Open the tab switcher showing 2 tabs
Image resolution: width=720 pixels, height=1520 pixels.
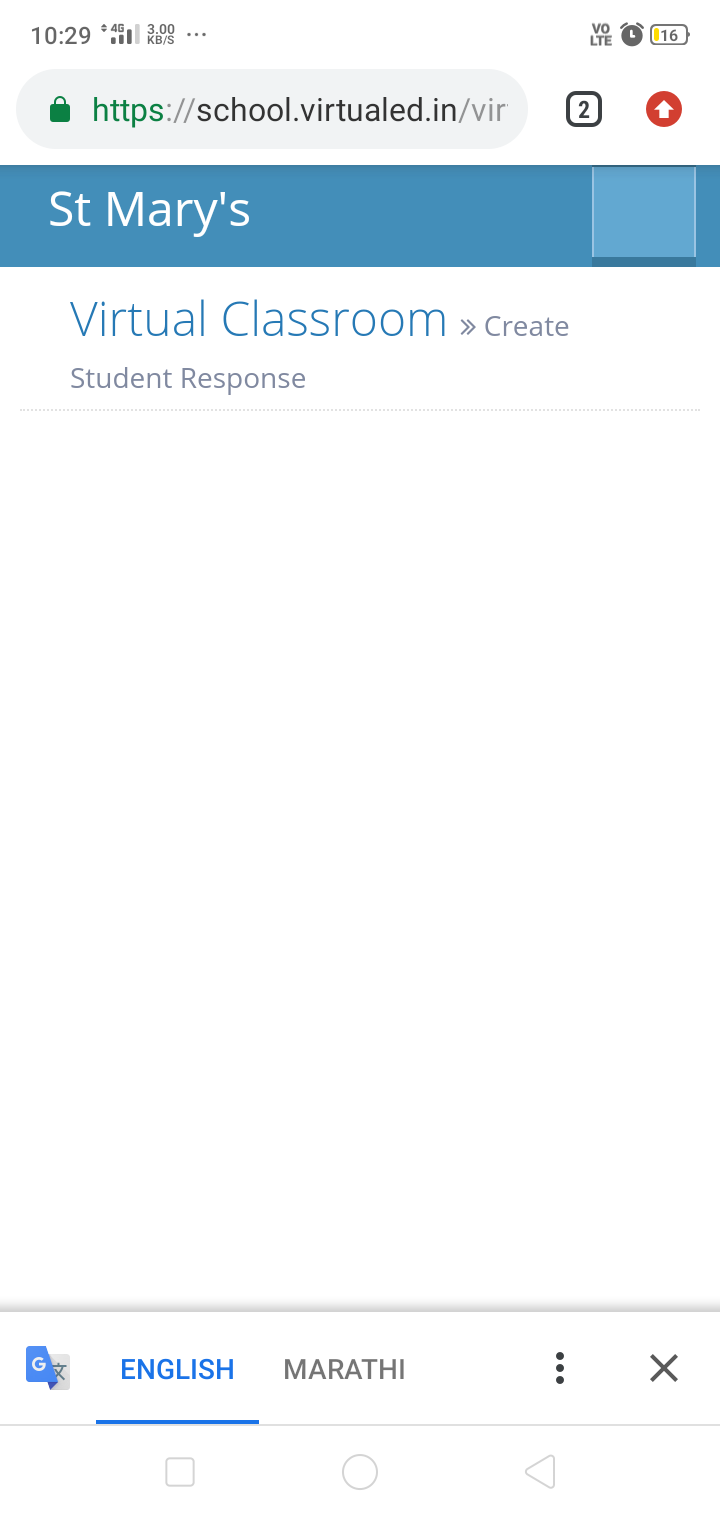(584, 109)
